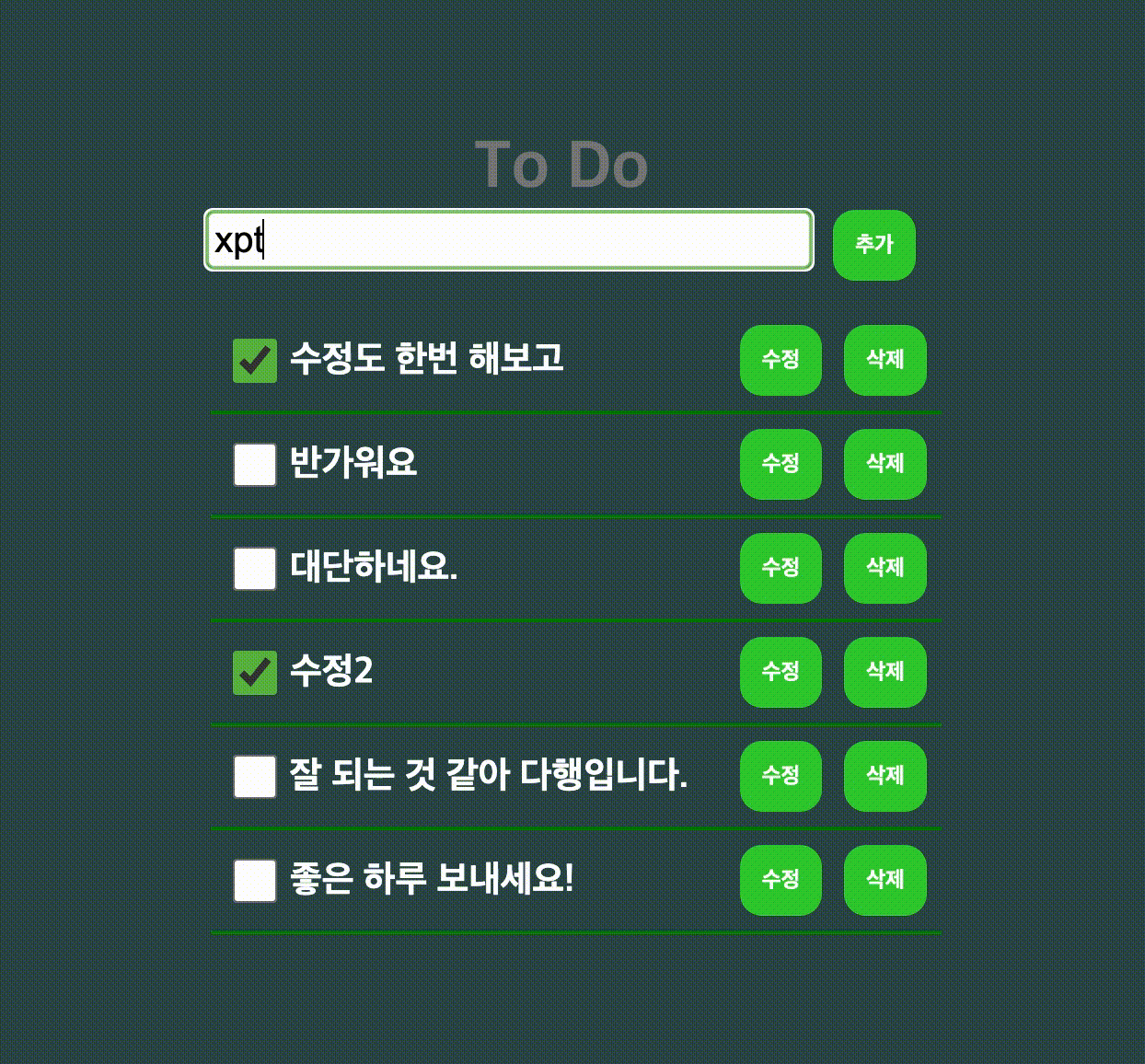Check the 좋은 하루 보내세요! checkbox
This screenshot has width=1145, height=1064.
[x=255, y=881]
